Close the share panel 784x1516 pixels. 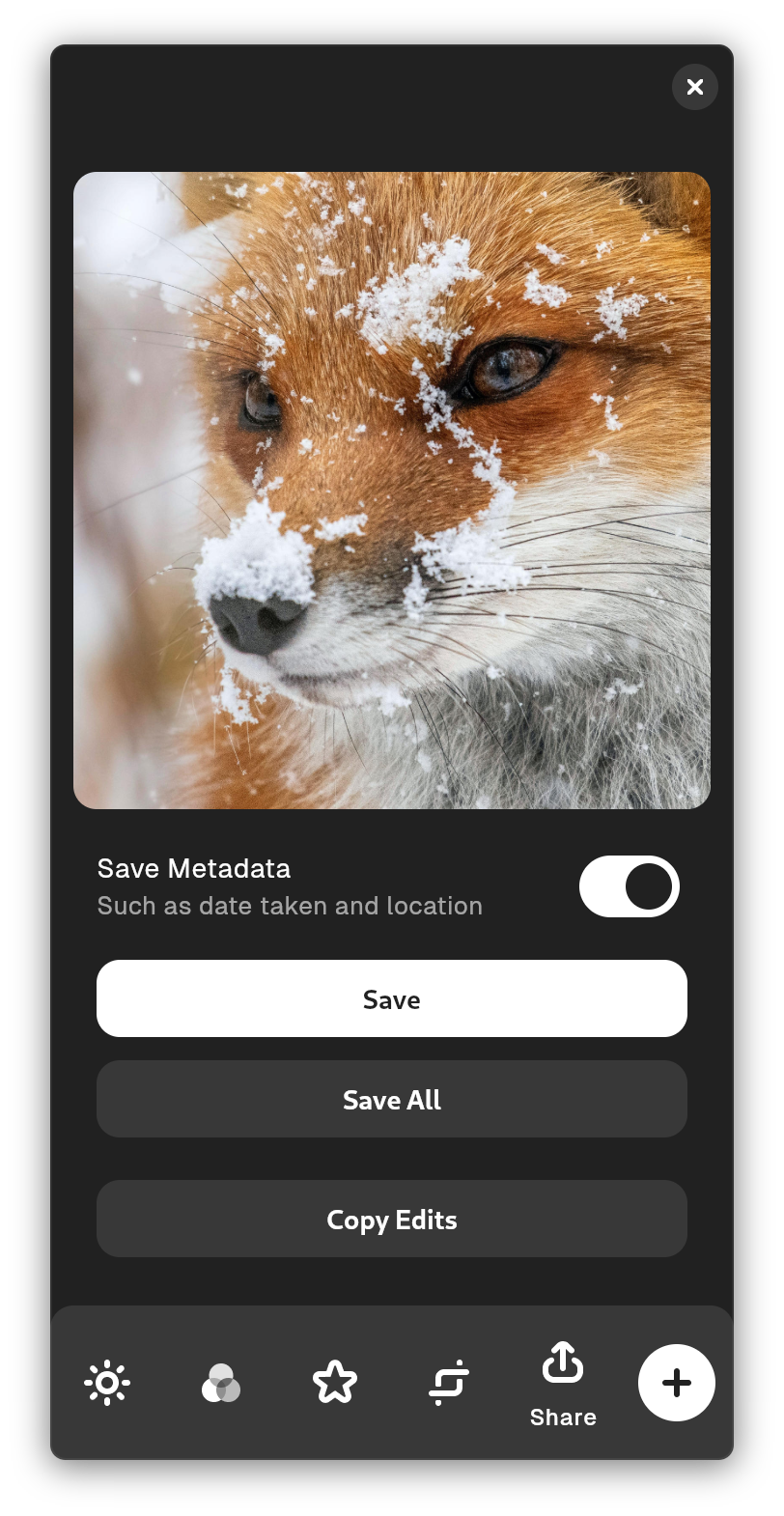[695, 87]
